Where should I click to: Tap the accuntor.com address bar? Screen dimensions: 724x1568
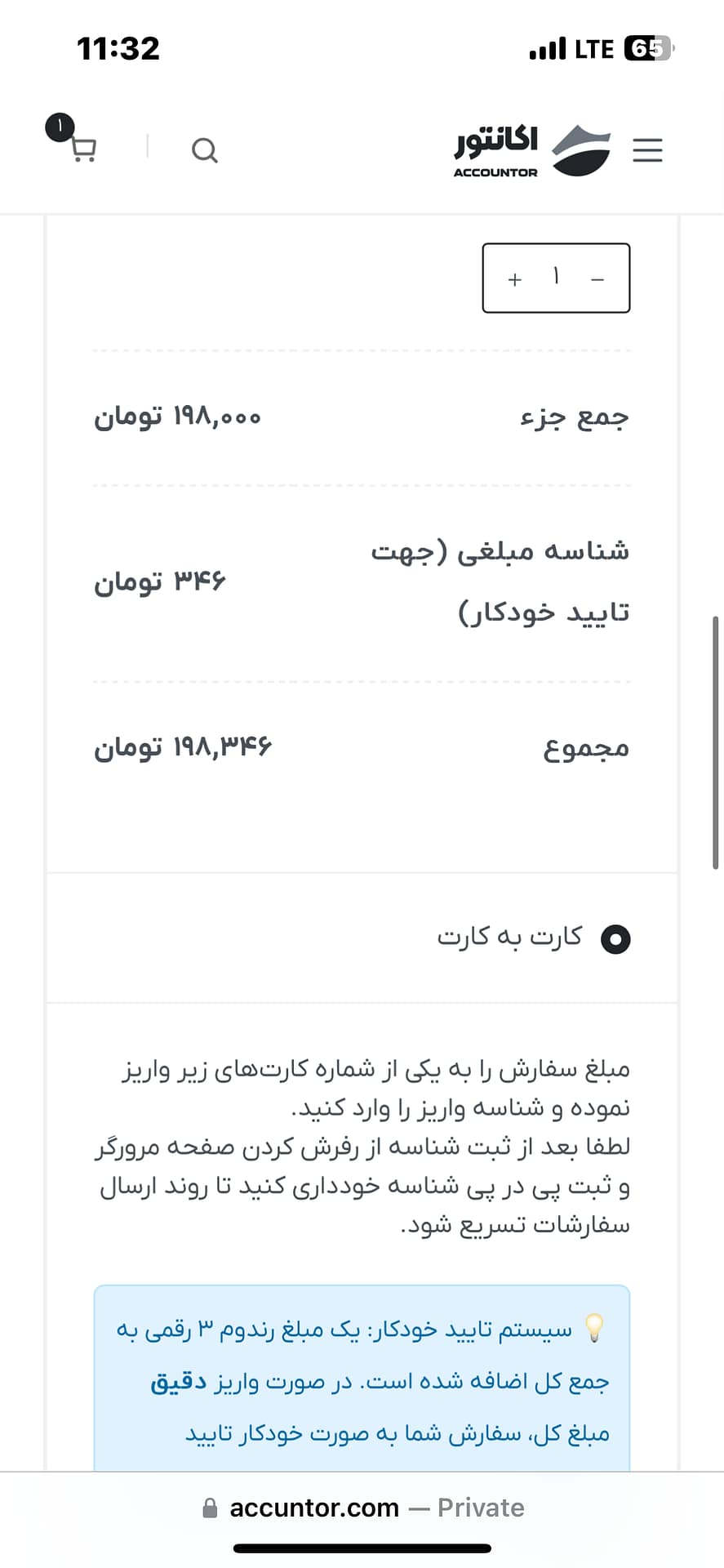tap(362, 1507)
